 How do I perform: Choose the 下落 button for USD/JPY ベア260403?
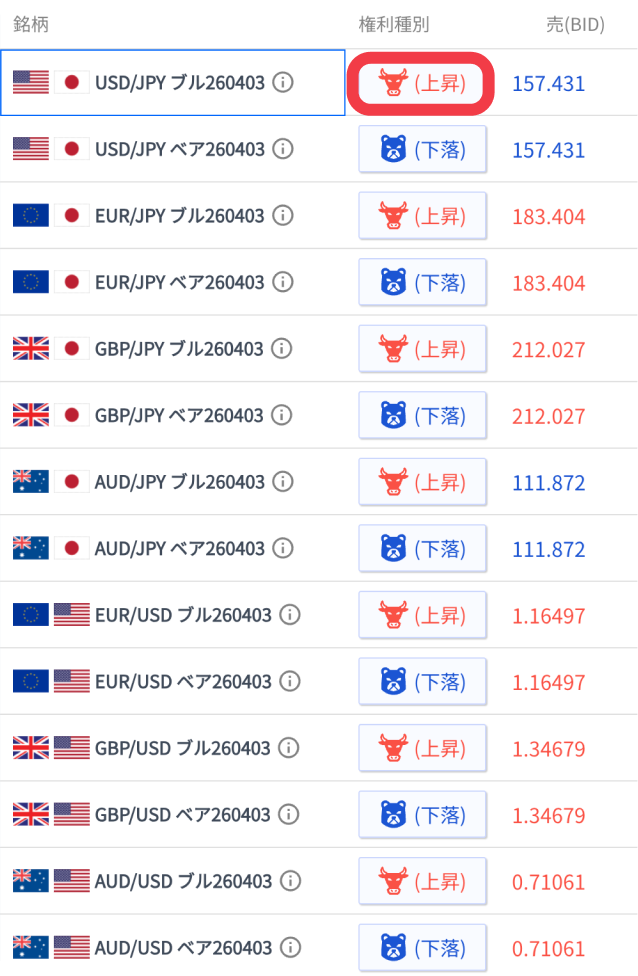[422, 150]
